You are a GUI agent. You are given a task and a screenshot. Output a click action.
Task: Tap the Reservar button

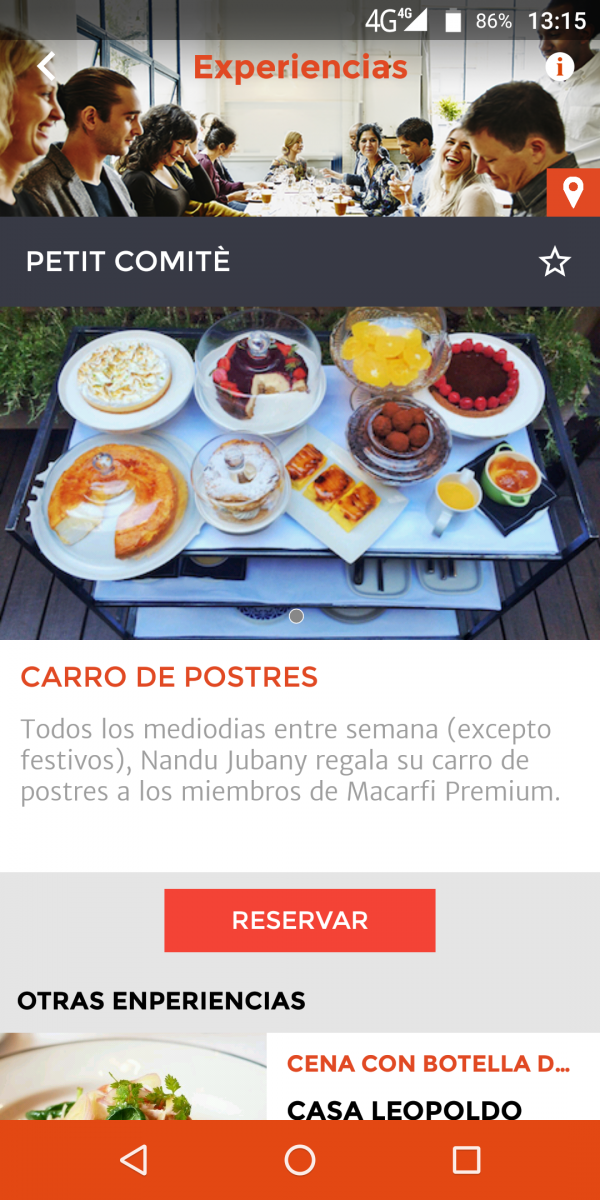(x=300, y=920)
